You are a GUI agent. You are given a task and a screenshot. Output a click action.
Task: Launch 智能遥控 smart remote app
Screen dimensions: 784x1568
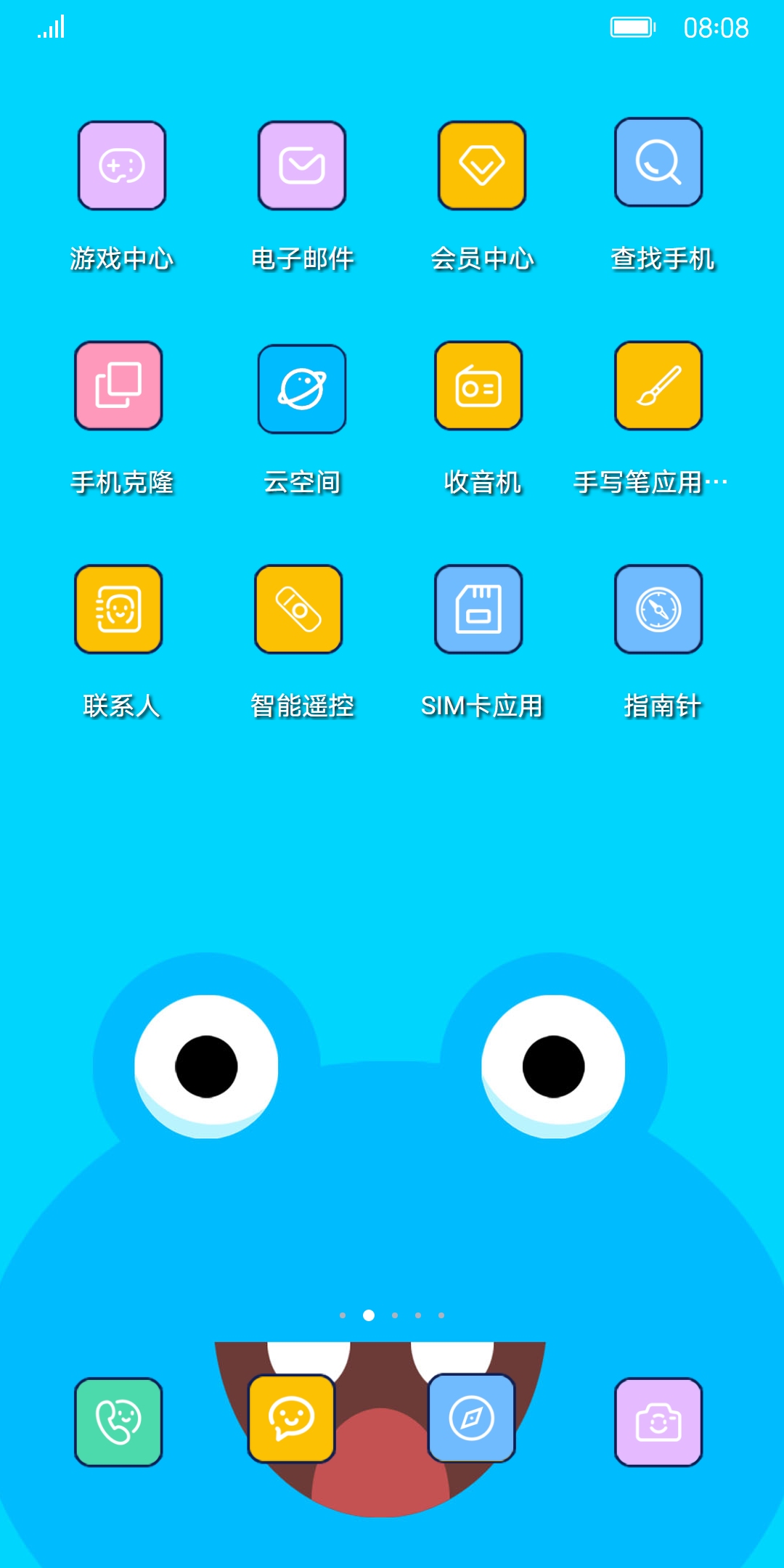click(x=298, y=609)
